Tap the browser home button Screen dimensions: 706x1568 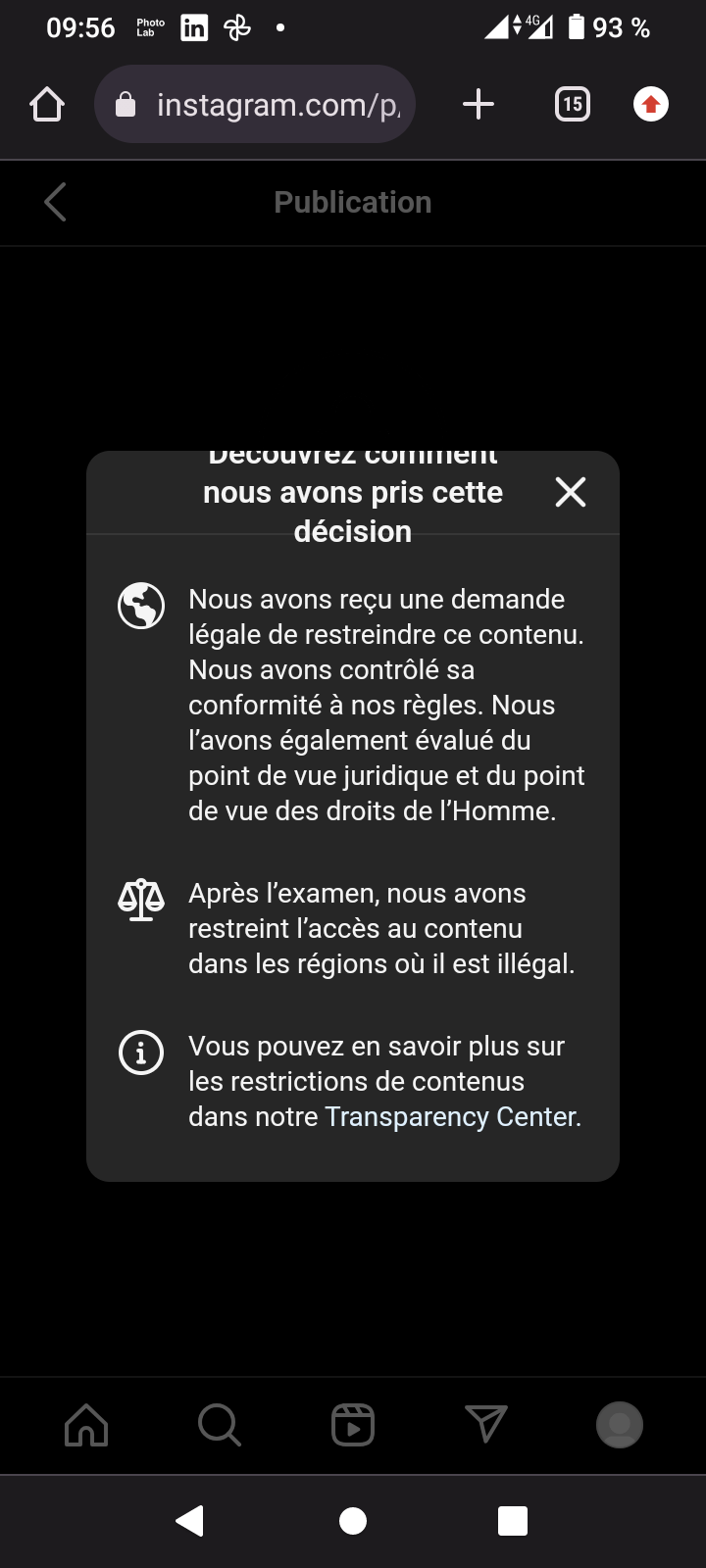tap(47, 104)
